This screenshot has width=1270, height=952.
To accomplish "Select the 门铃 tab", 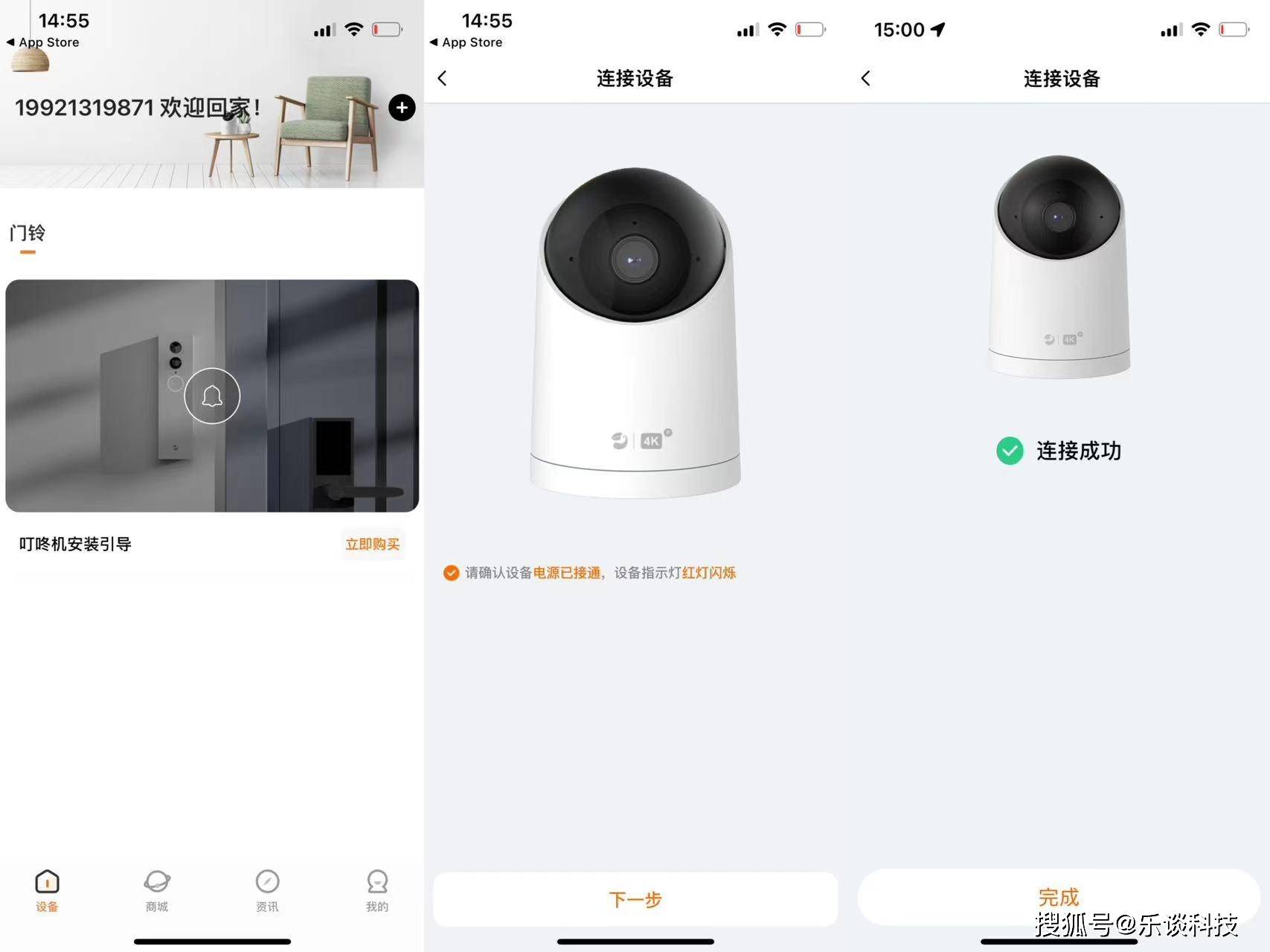I will pos(28,234).
